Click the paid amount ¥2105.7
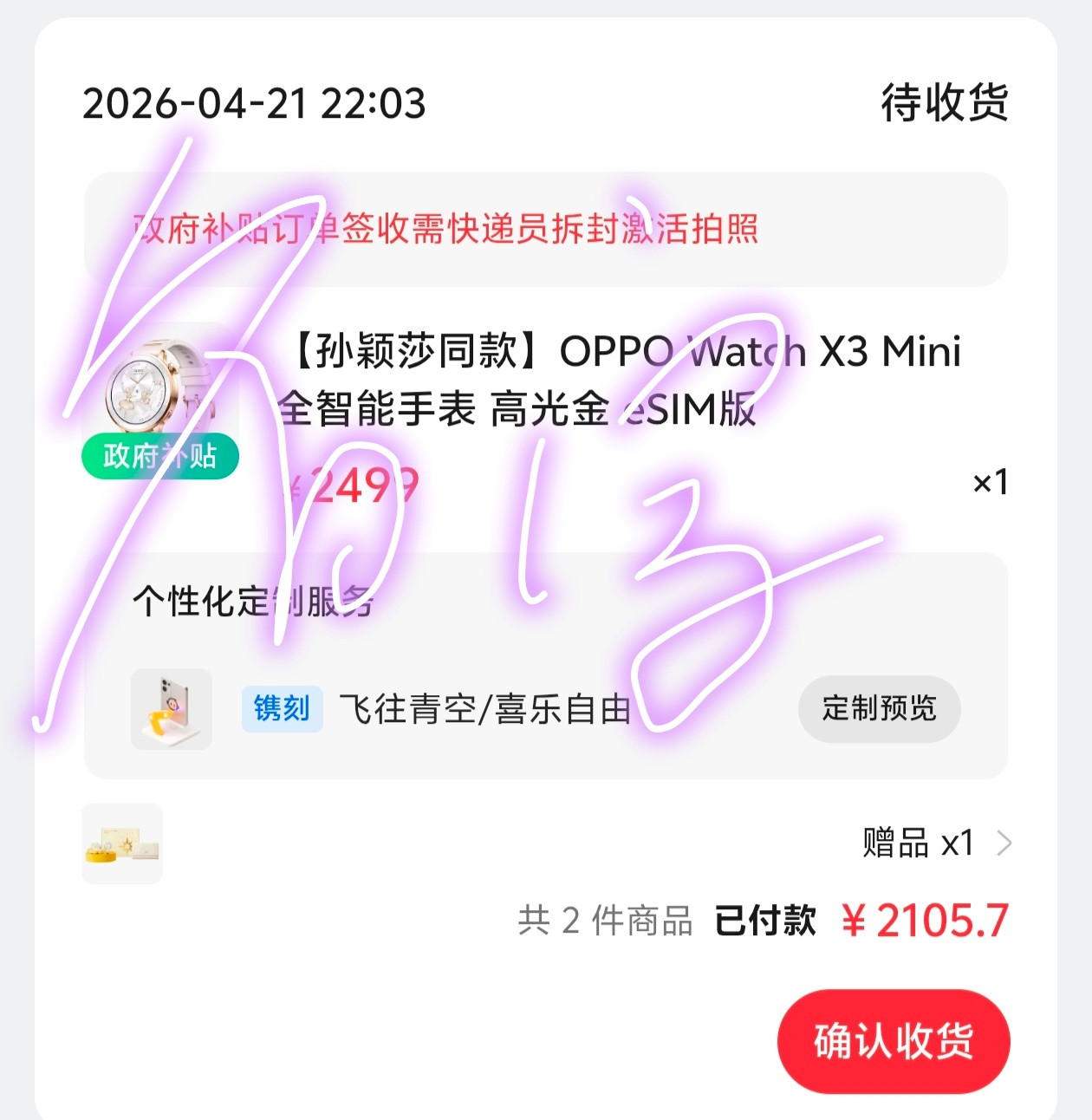The height and width of the screenshot is (1120, 1092). pyautogui.click(x=923, y=921)
